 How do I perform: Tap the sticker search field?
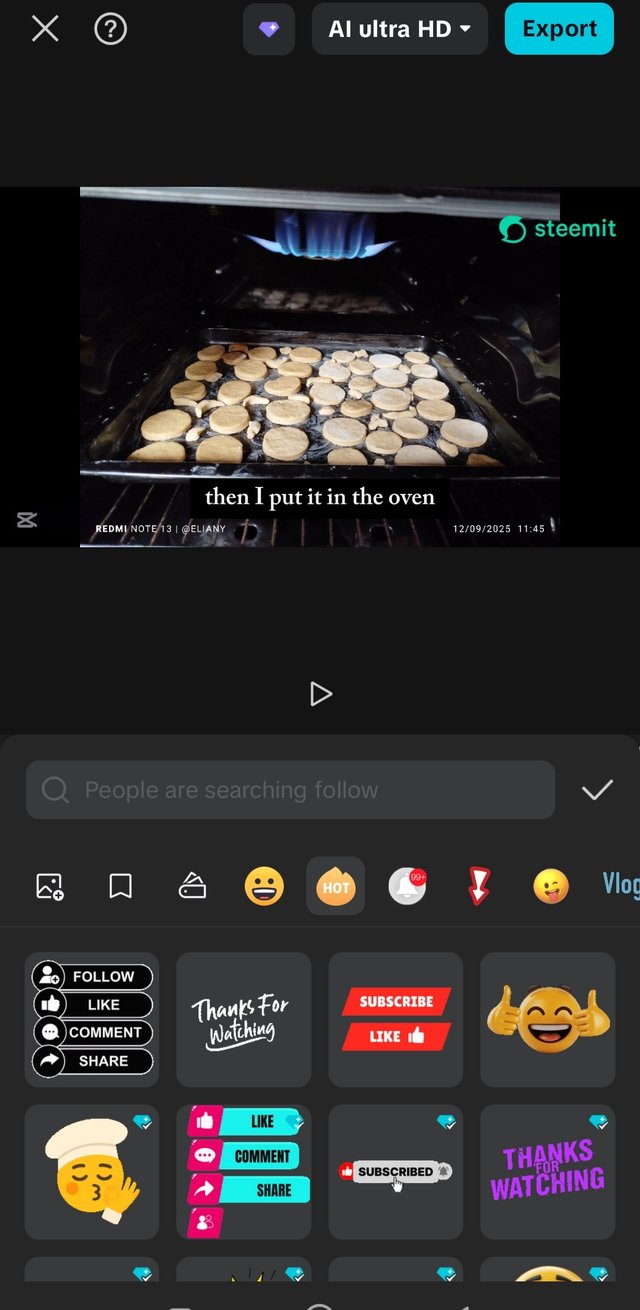click(290, 790)
